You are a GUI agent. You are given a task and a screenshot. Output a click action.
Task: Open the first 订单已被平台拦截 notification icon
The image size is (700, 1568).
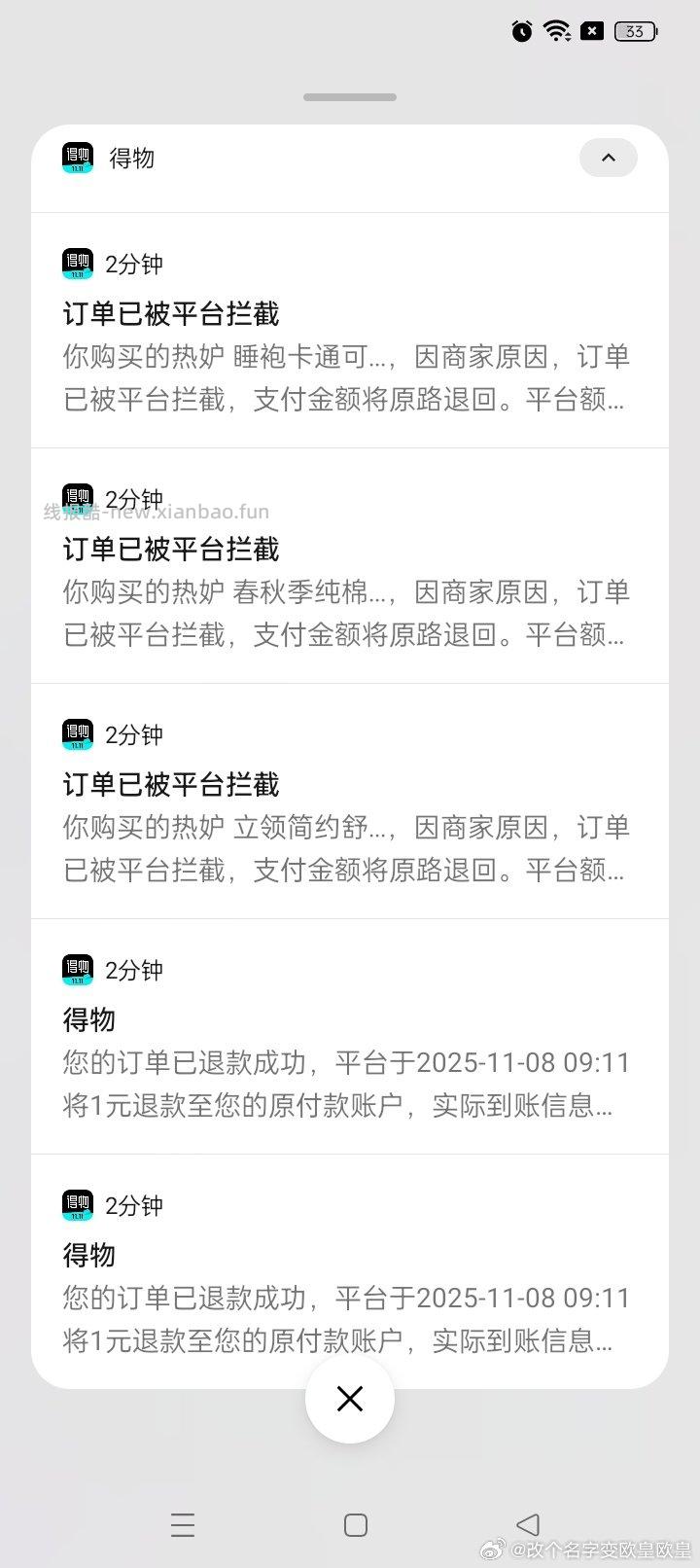pyautogui.click(x=77, y=263)
